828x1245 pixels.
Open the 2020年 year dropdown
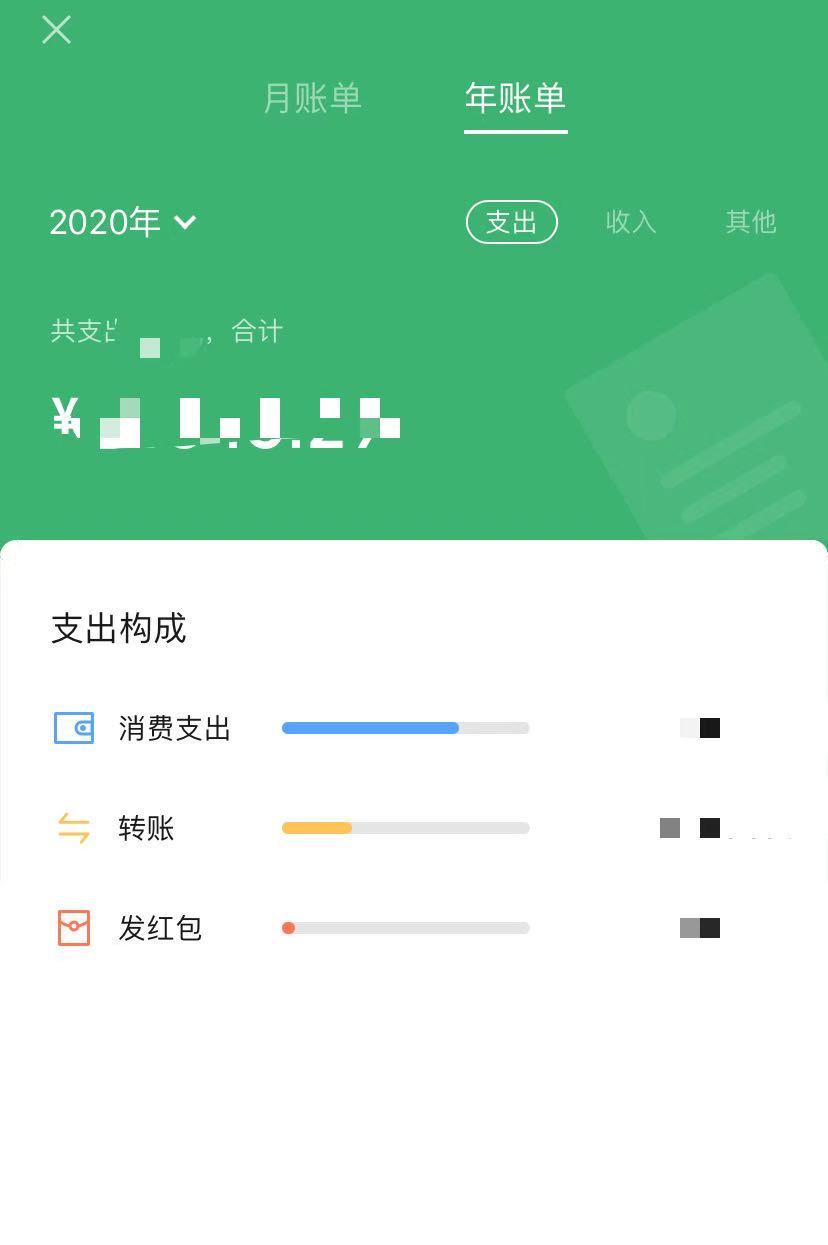point(123,222)
